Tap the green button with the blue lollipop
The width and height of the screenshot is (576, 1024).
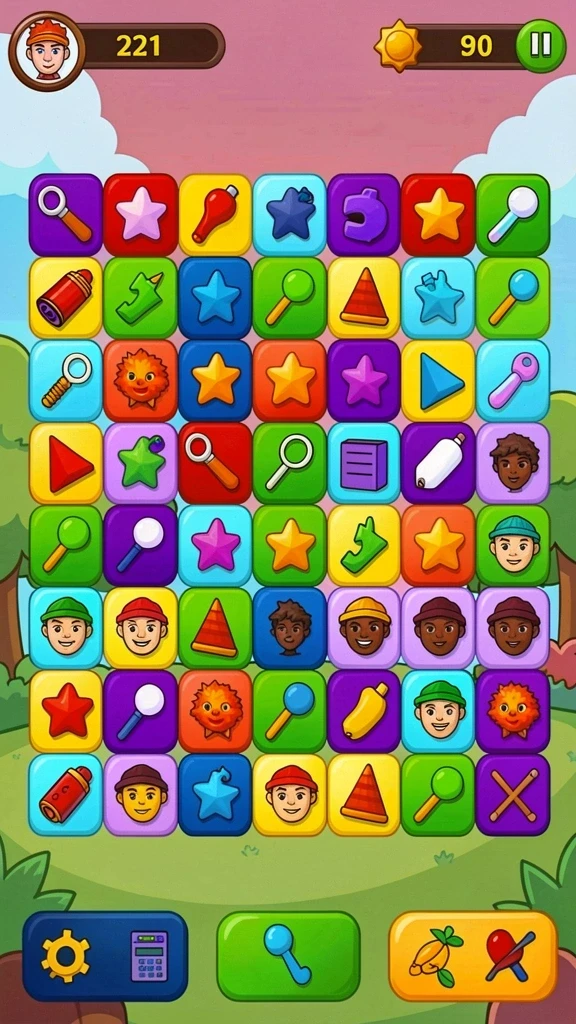[x=288, y=956]
